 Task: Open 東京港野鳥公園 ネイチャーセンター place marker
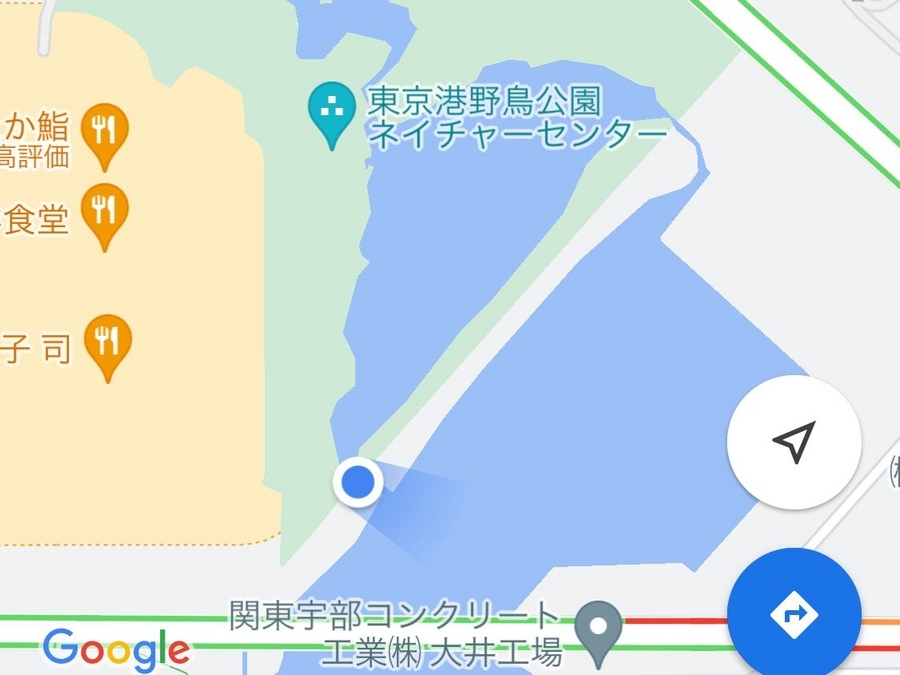[332, 113]
